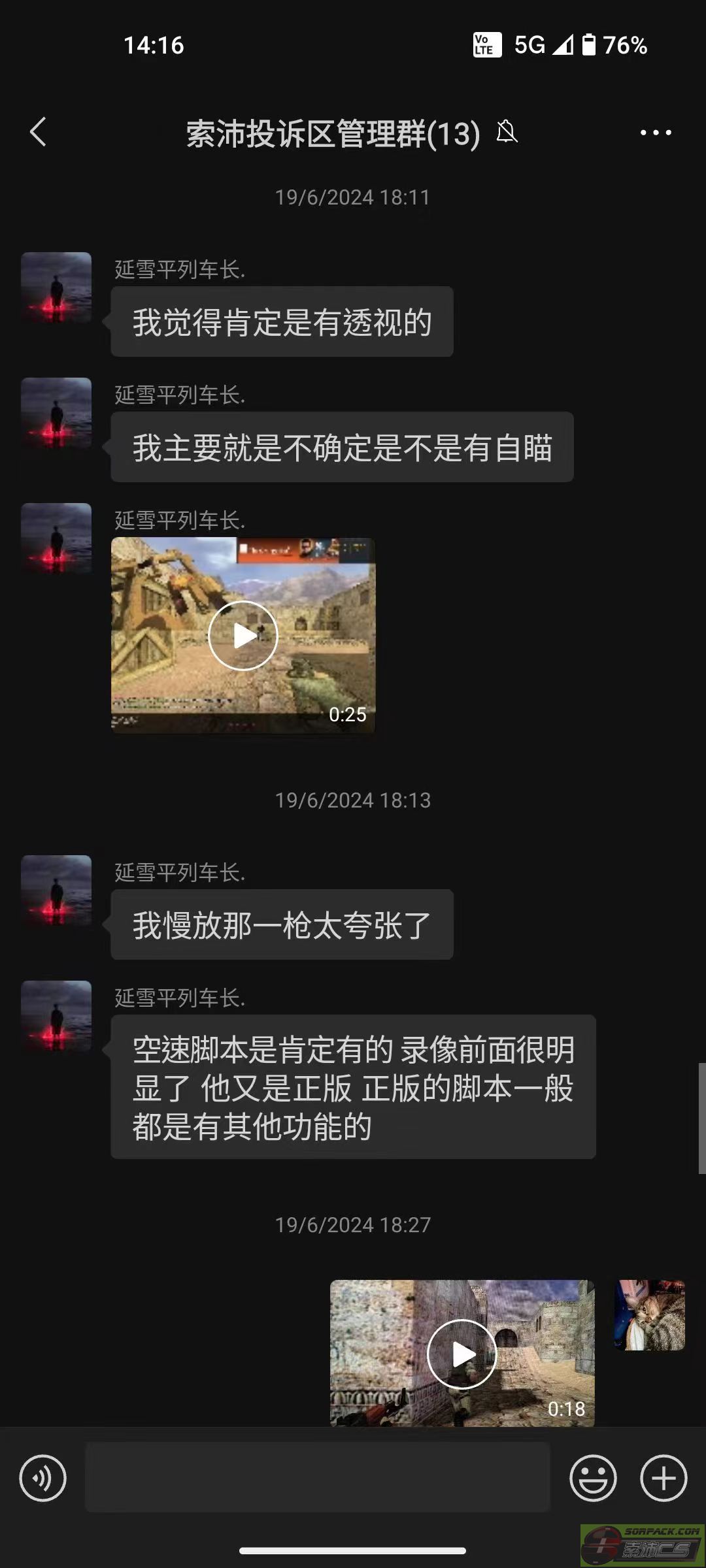Screen dimensions: 706x1568
Task: Open avatar beside 我觉得肯定是有透视的
Action: pyautogui.click(x=56, y=287)
